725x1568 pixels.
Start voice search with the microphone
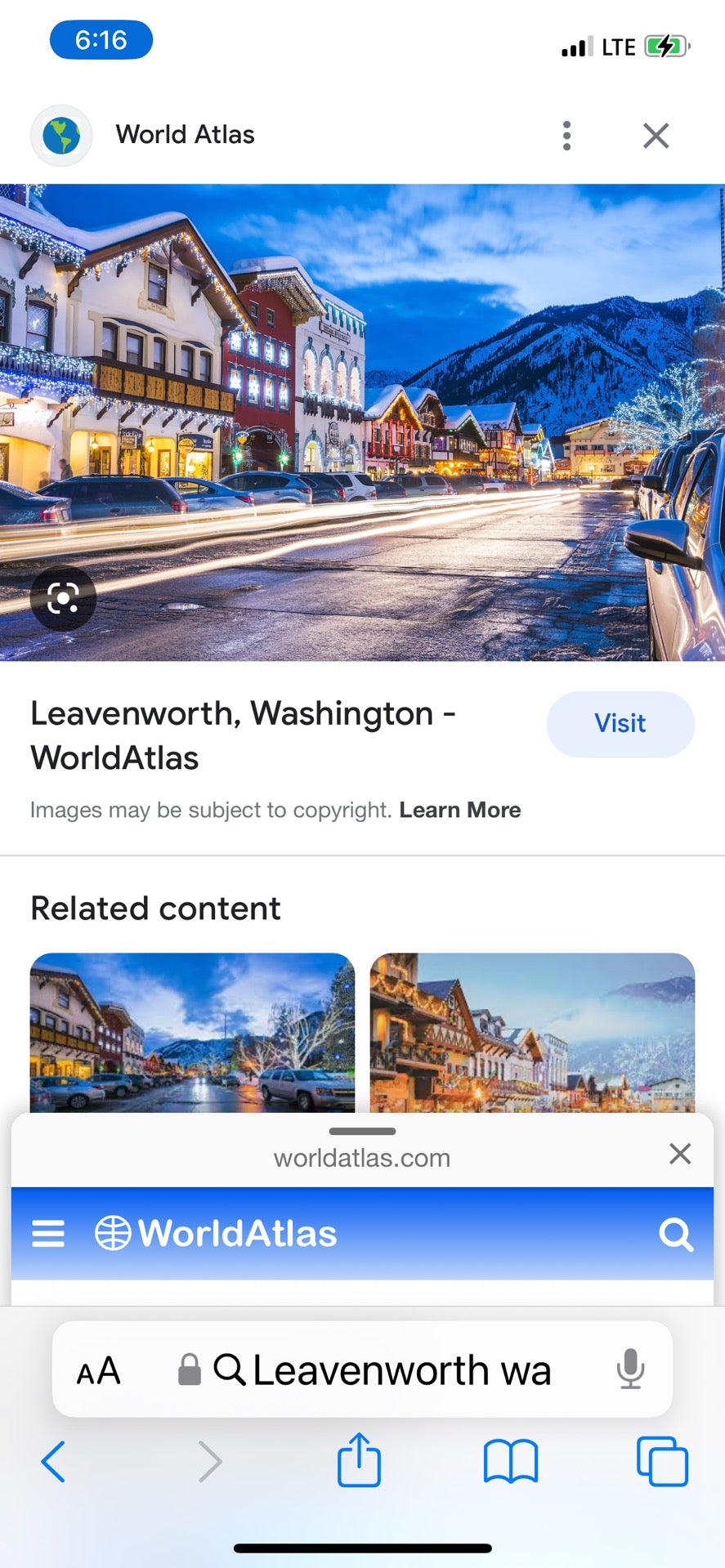pyautogui.click(x=630, y=1369)
